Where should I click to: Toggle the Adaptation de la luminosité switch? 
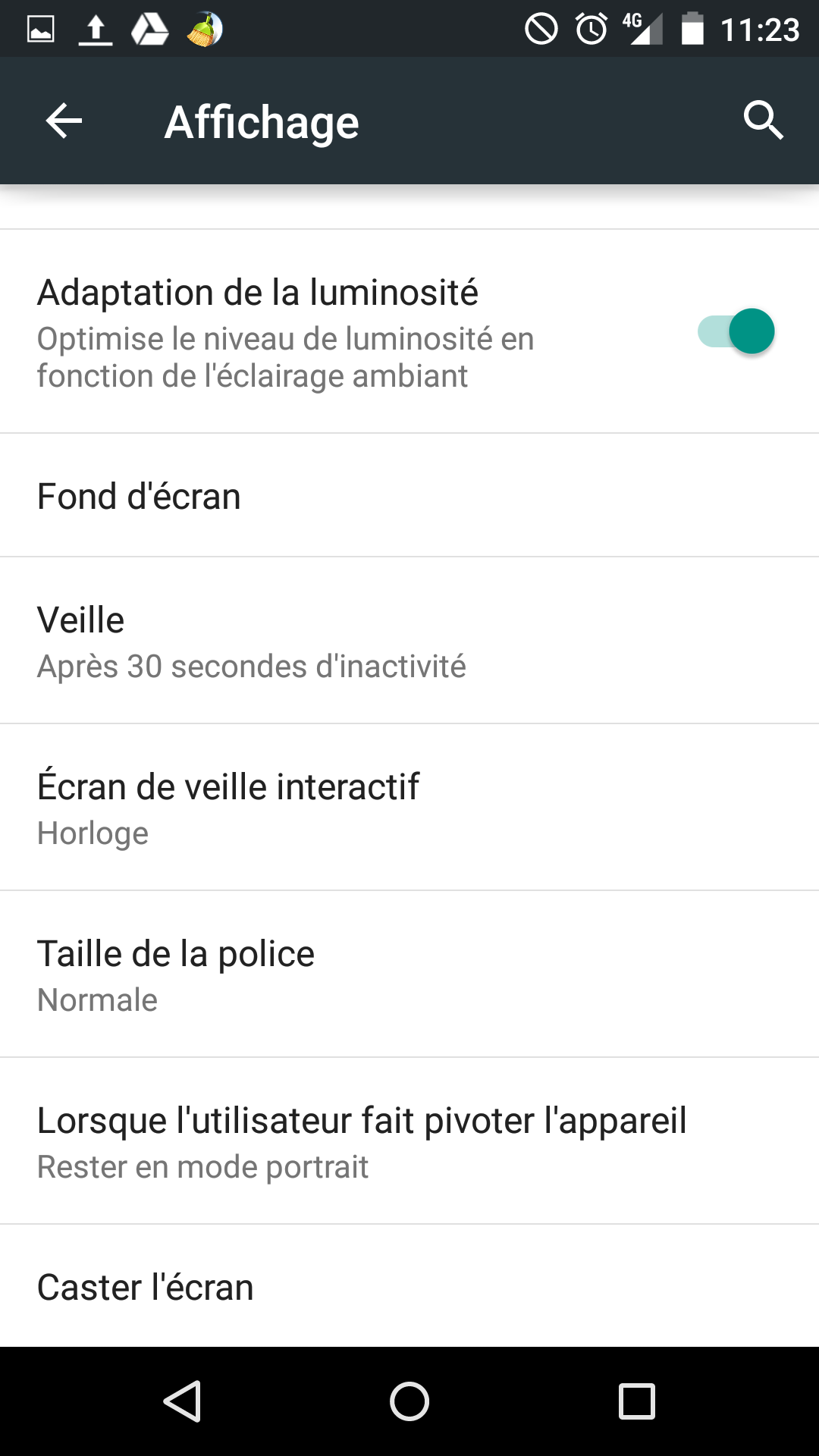point(736,331)
